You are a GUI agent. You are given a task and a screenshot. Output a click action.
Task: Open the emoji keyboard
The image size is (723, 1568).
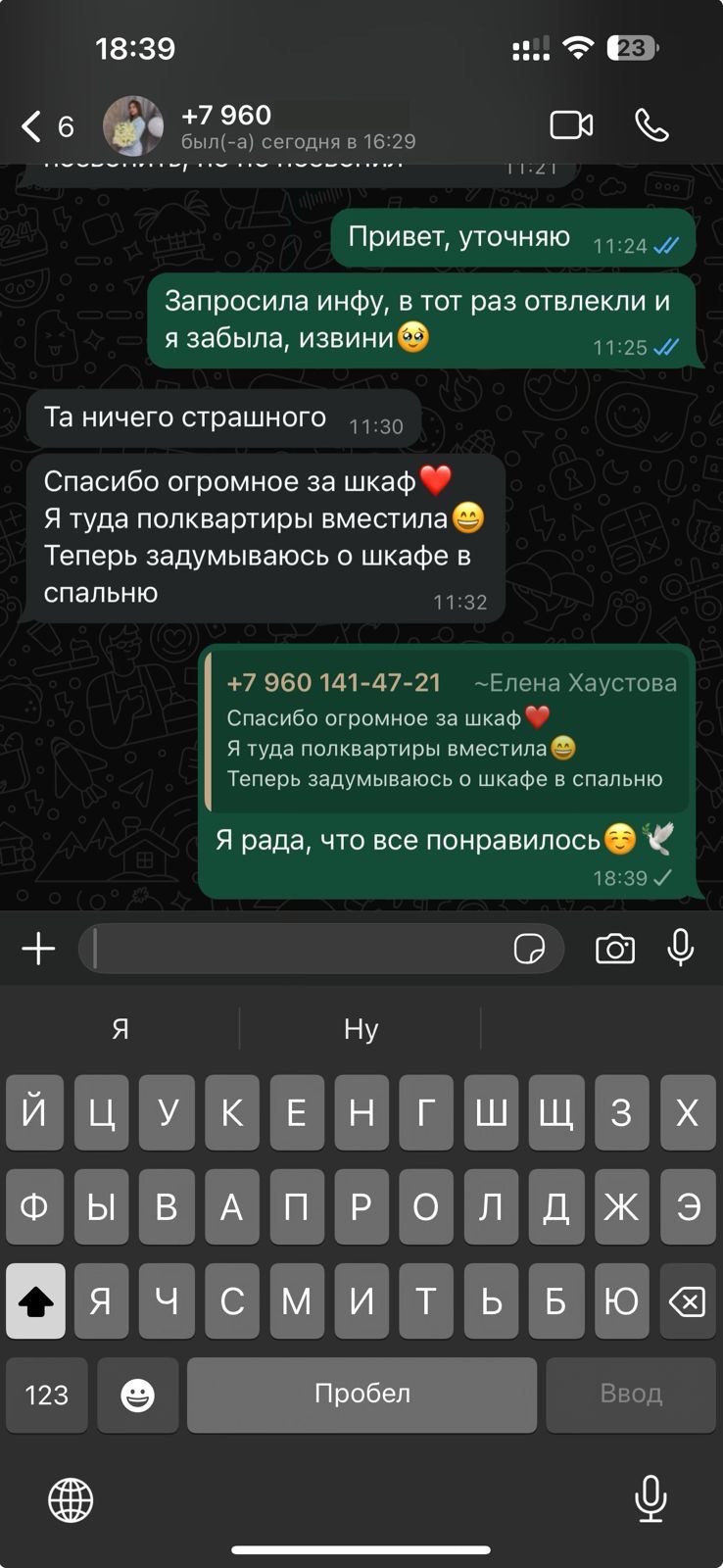coord(138,1395)
